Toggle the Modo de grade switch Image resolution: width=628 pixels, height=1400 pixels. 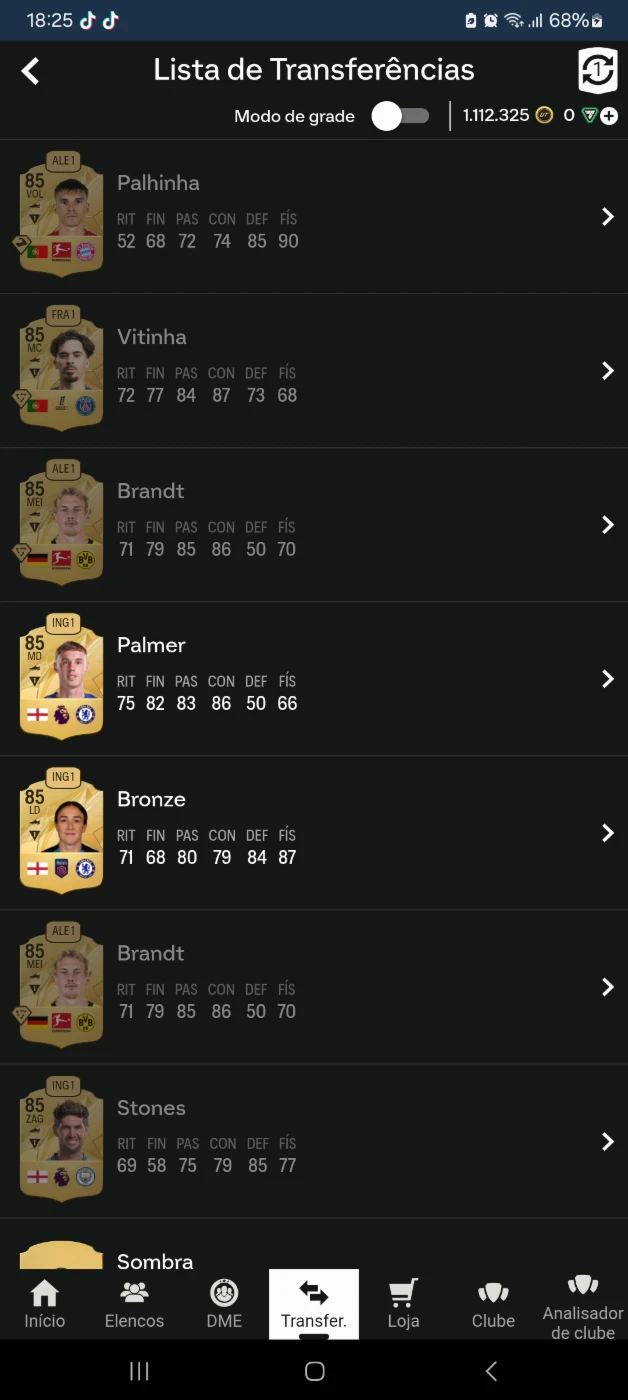pos(401,116)
